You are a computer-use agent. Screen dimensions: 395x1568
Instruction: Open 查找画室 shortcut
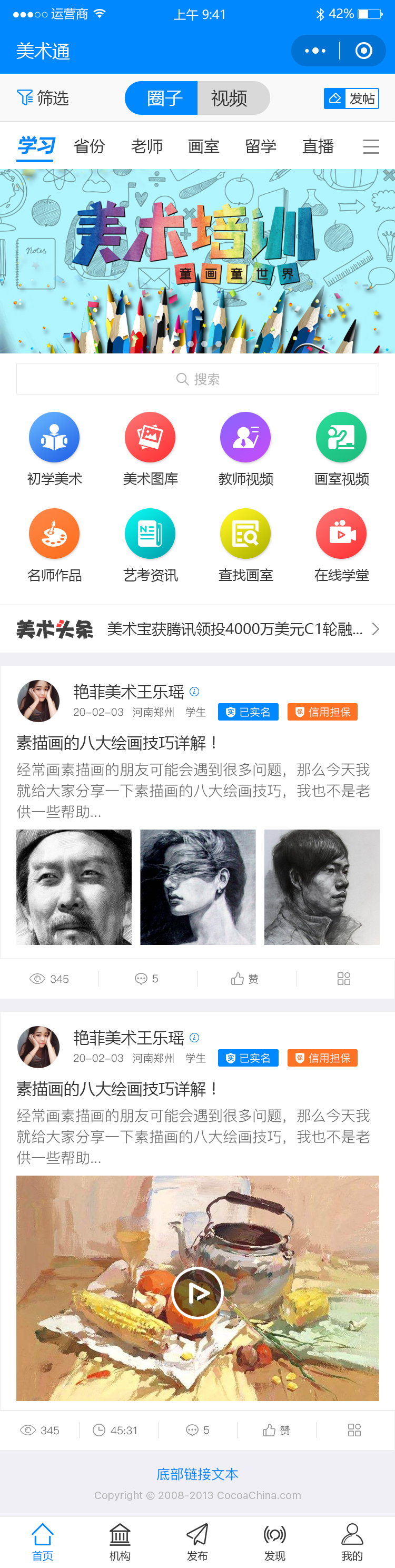(x=245, y=544)
